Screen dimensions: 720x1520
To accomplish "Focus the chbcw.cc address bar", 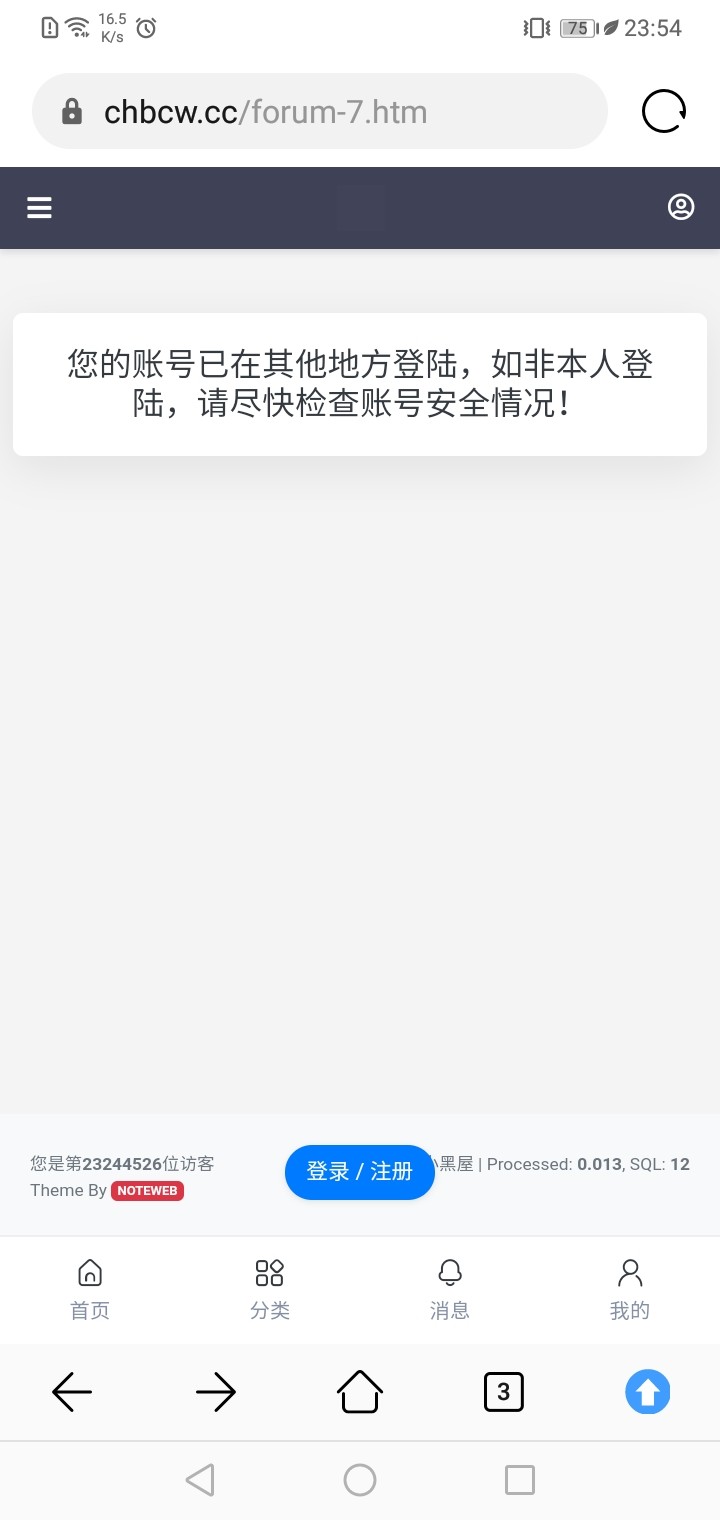I will point(320,111).
